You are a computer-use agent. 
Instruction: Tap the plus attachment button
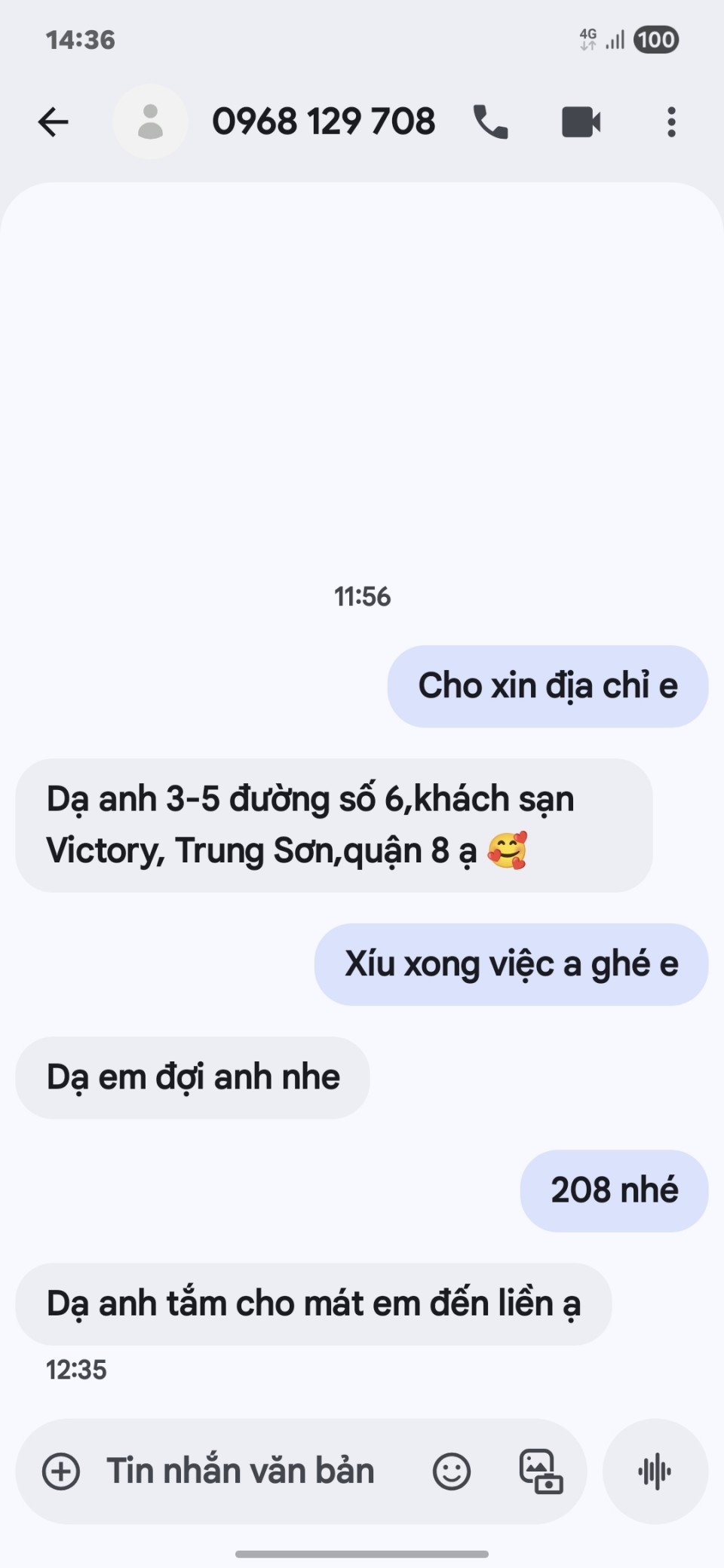[61, 1471]
